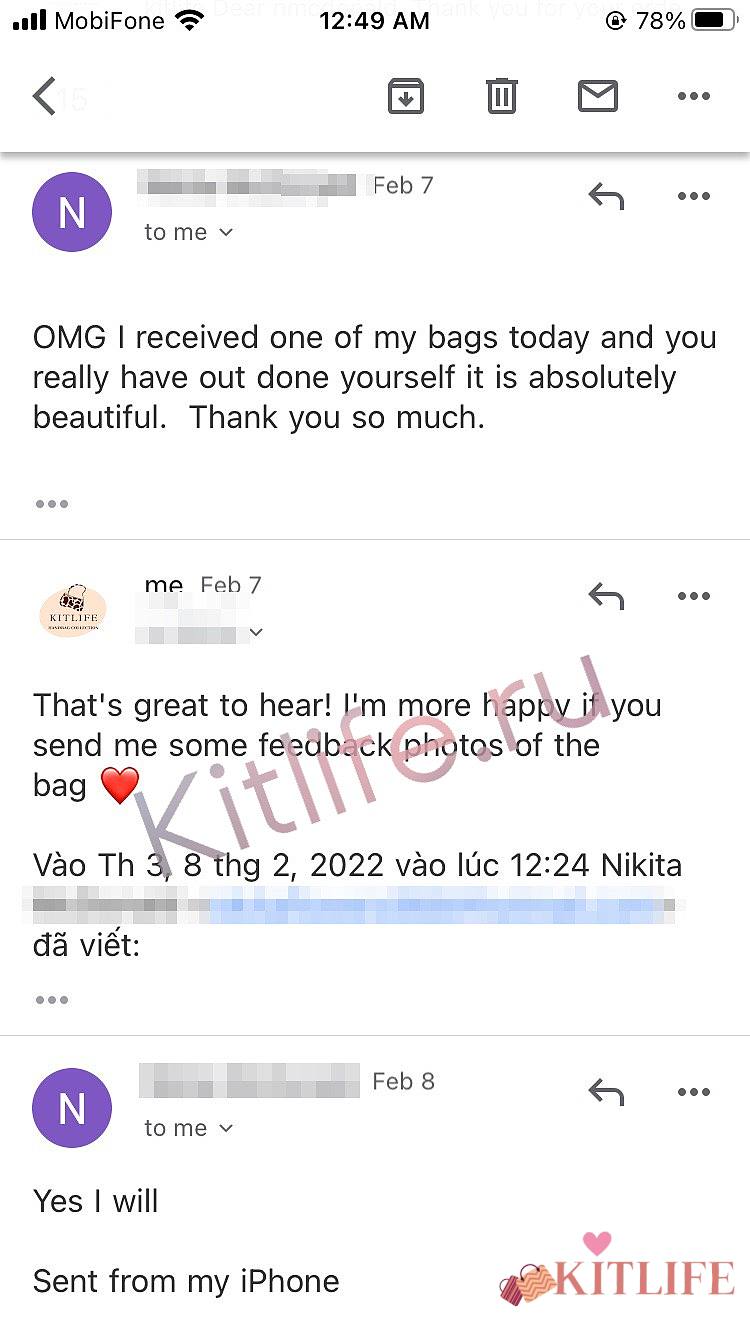
Task: Go back to the inbox list
Action: coord(44,97)
